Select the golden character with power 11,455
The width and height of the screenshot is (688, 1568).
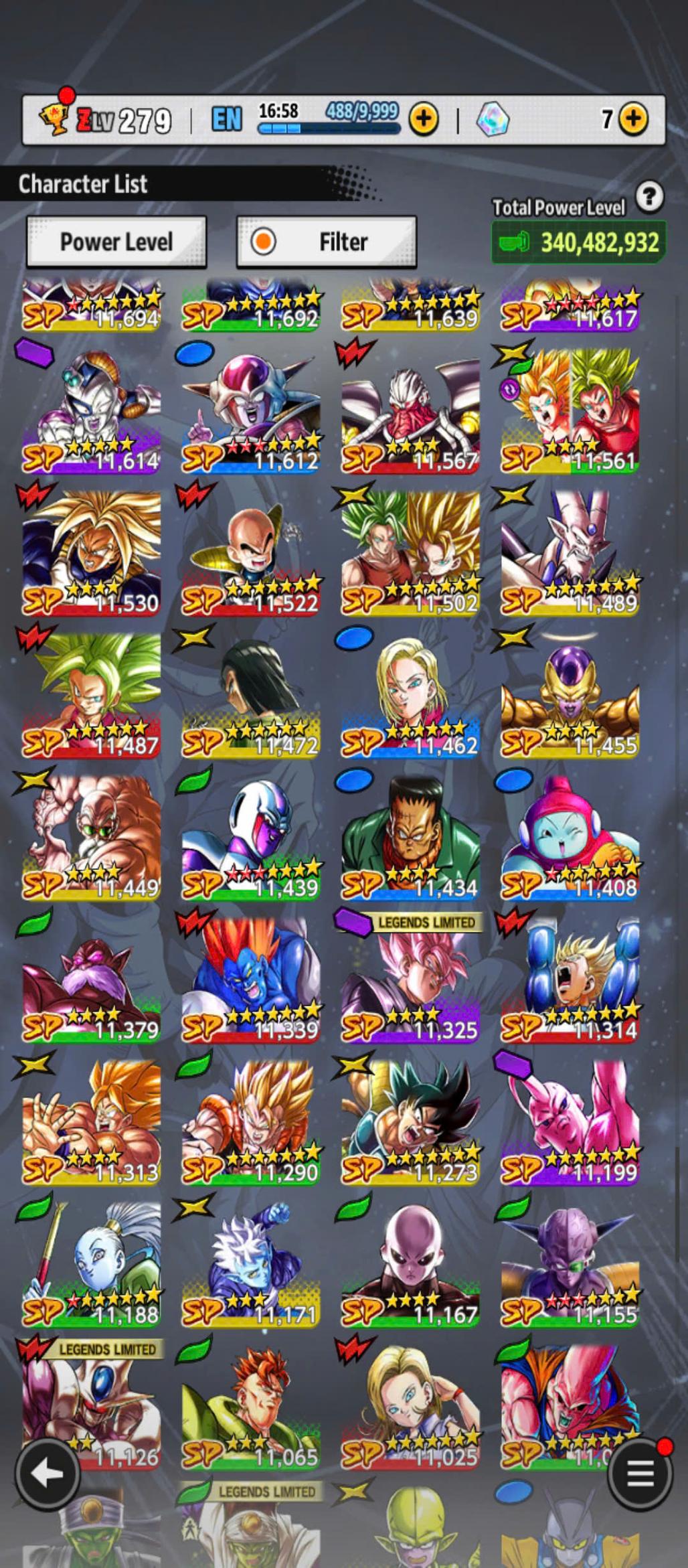point(570,695)
